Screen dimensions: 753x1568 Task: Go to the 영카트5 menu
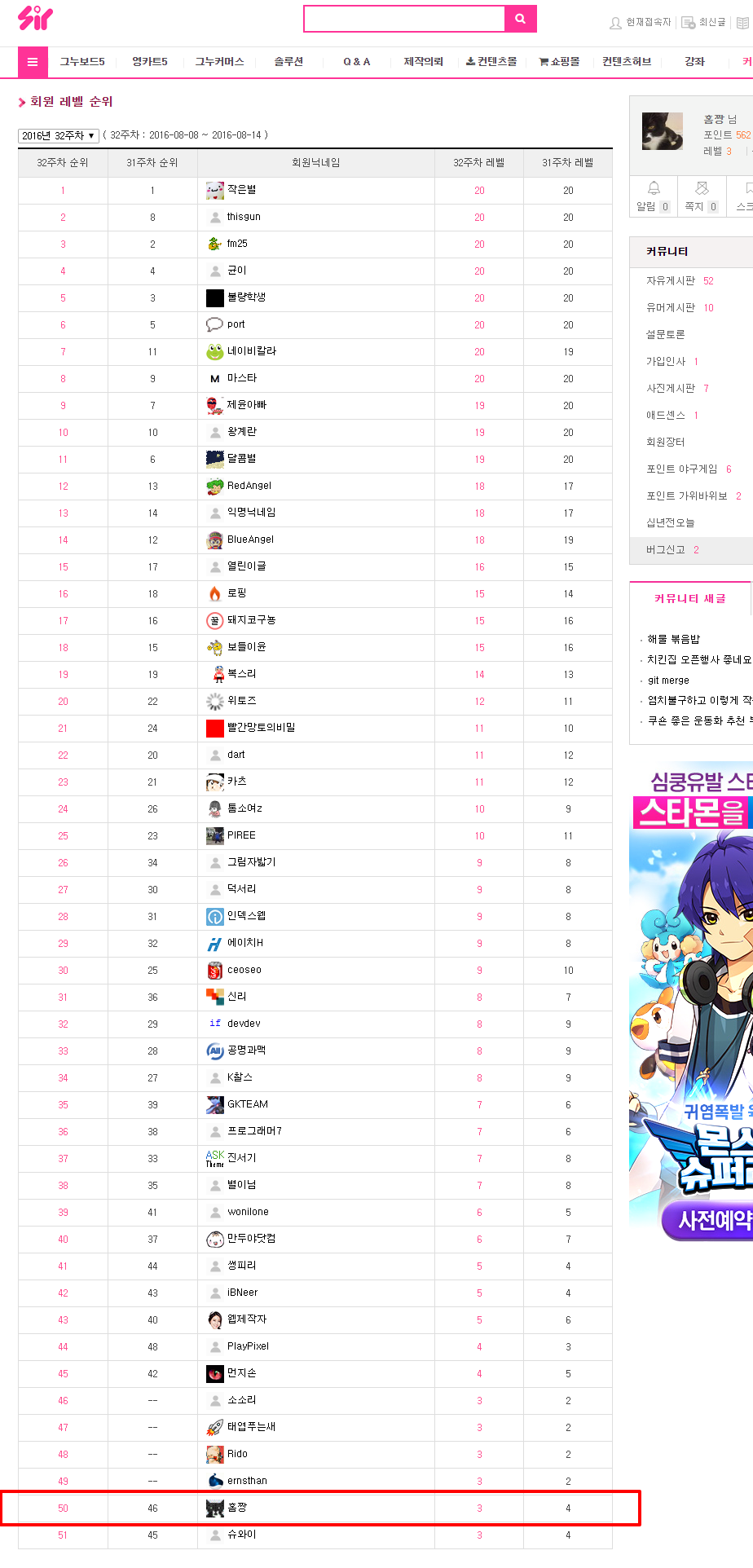pyautogui.click(x=150, y=62)
